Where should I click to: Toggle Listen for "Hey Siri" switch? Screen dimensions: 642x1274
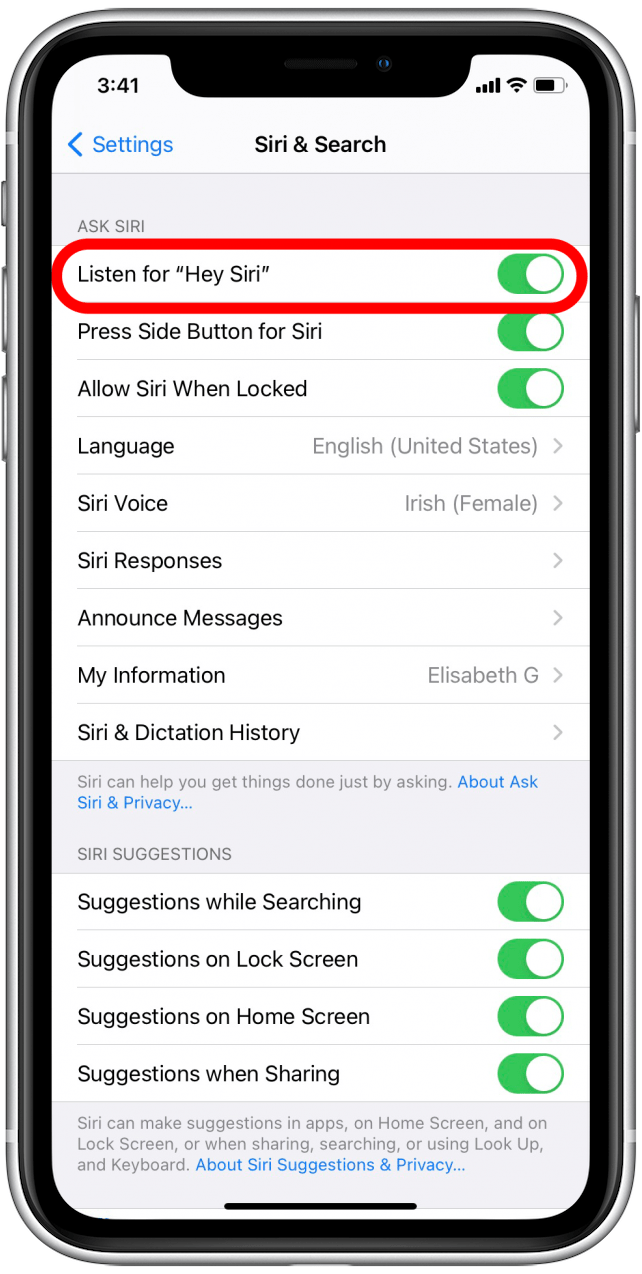(530, 274)
